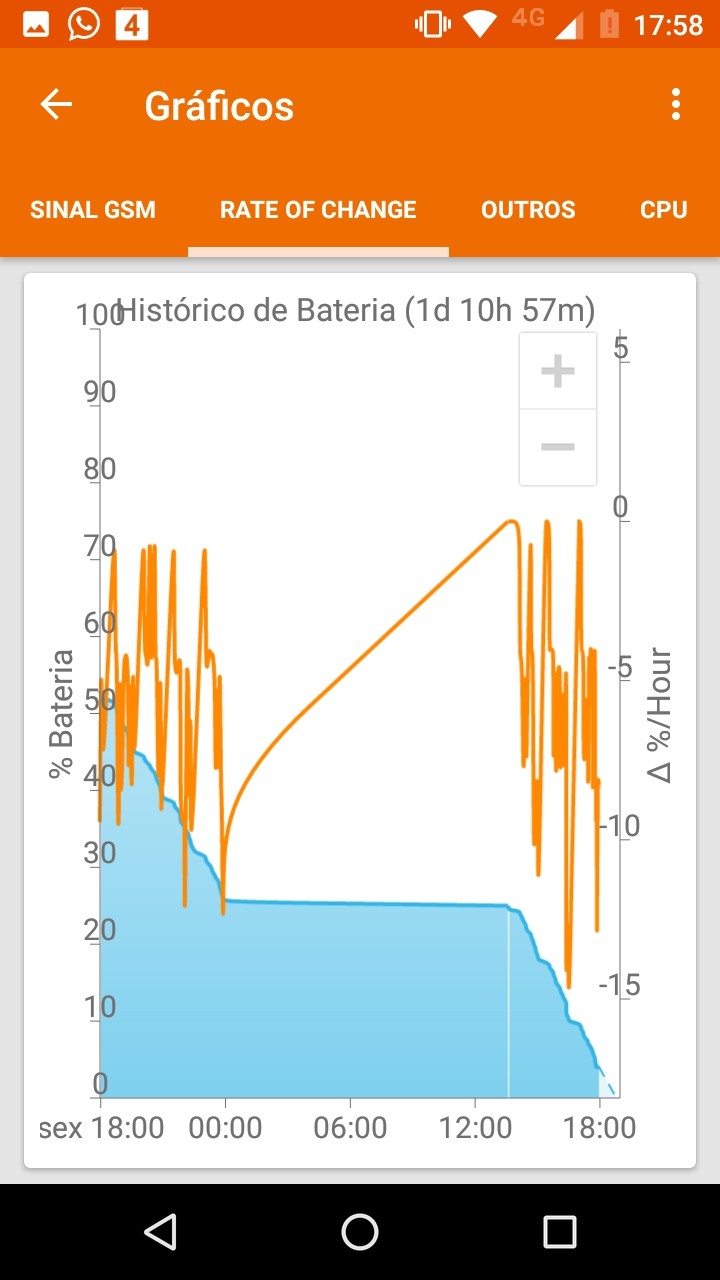The width and height of the screenshot is (720, 1280).
Task: Zoom in on the battery chart
Action: pyautogui.click(x=557, y=371)
